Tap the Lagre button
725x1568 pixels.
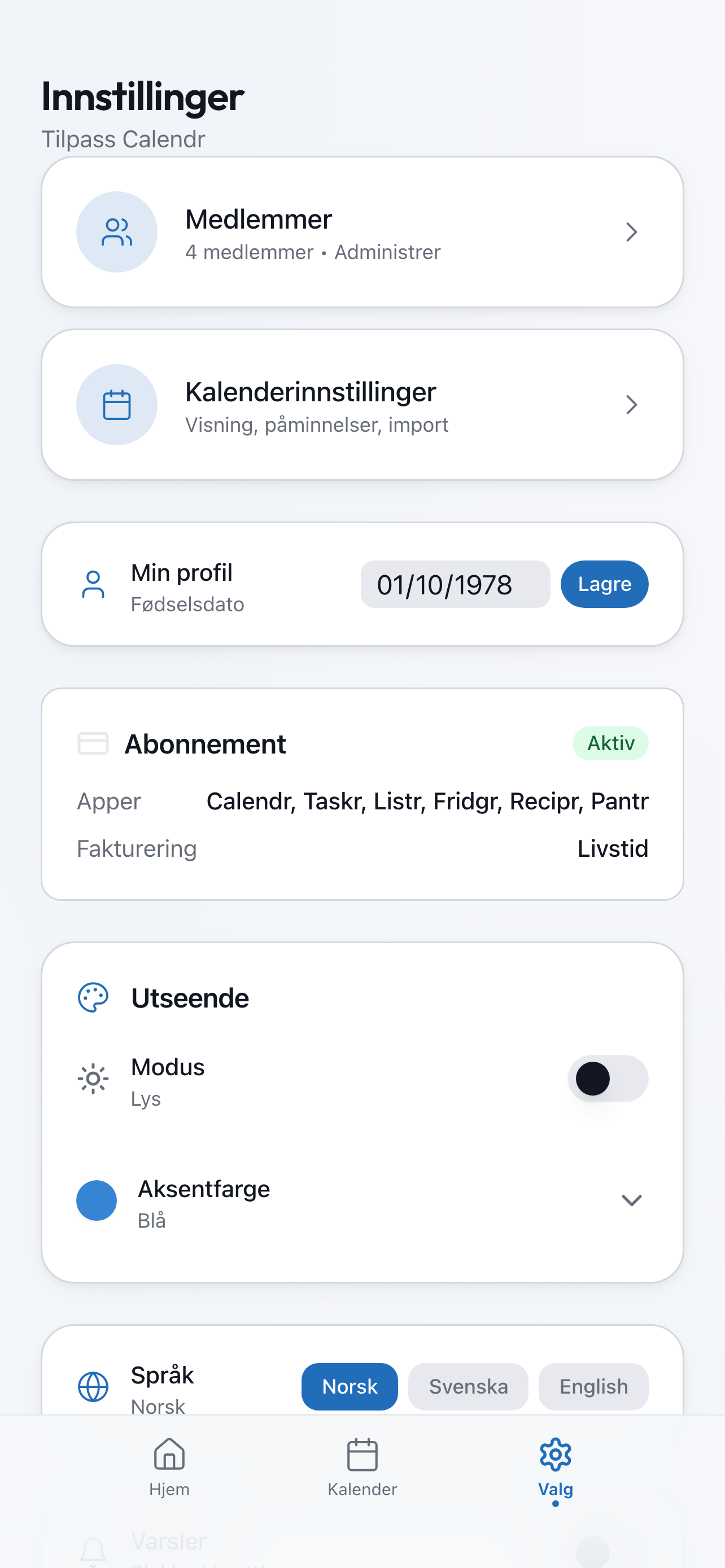pyautogui.click(x=605, y=584)
